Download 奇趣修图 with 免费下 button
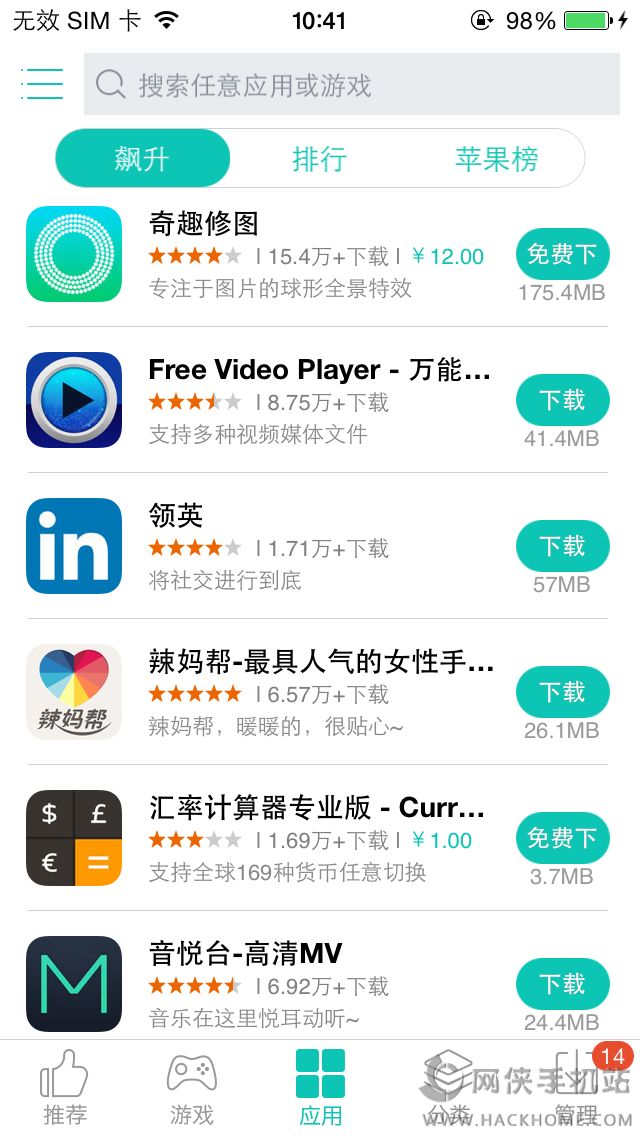The width and height of the screenshot is (640, 1136). click(562, 254)
